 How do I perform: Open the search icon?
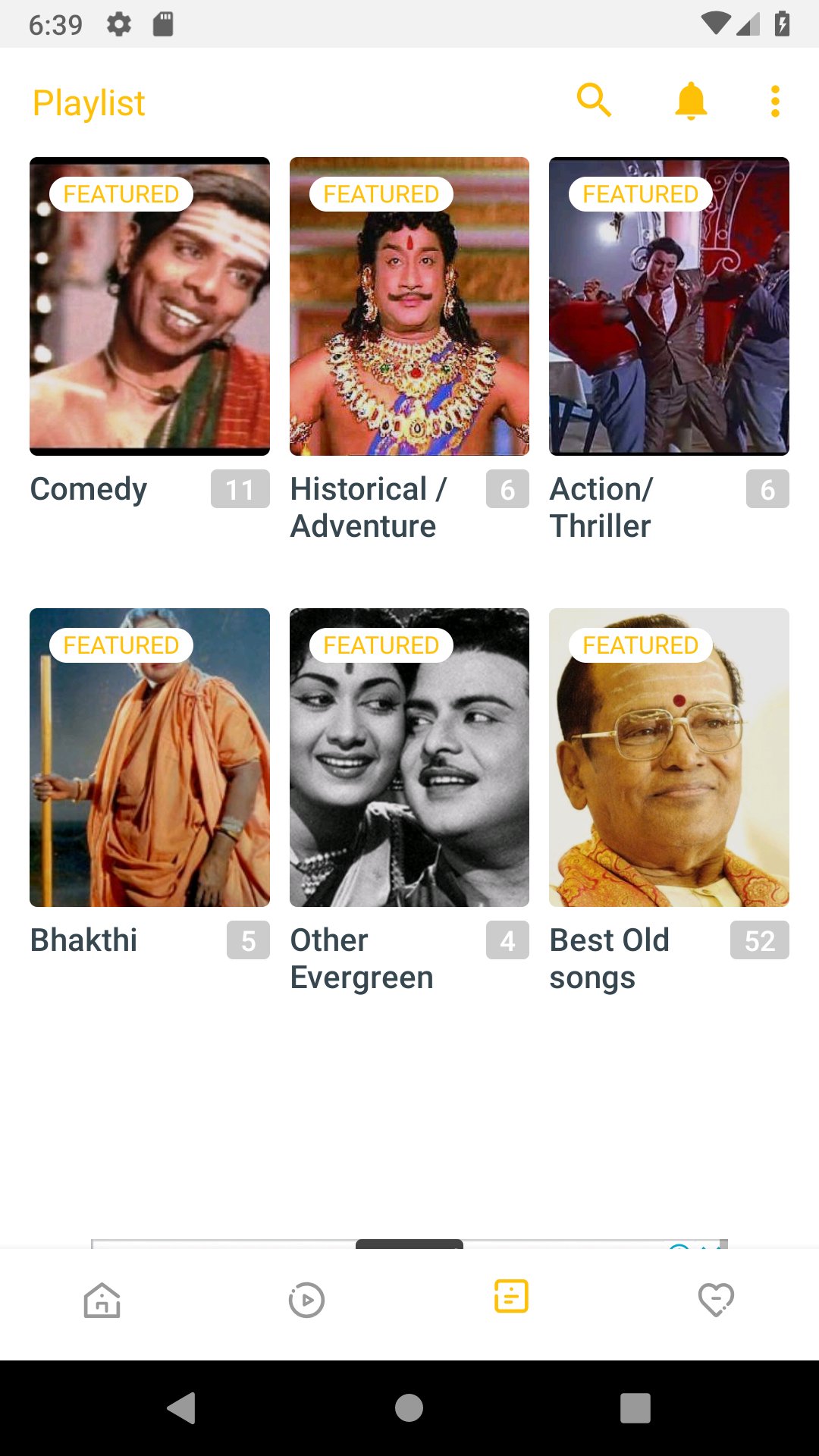pyautogui.click(x=594, y=100)
